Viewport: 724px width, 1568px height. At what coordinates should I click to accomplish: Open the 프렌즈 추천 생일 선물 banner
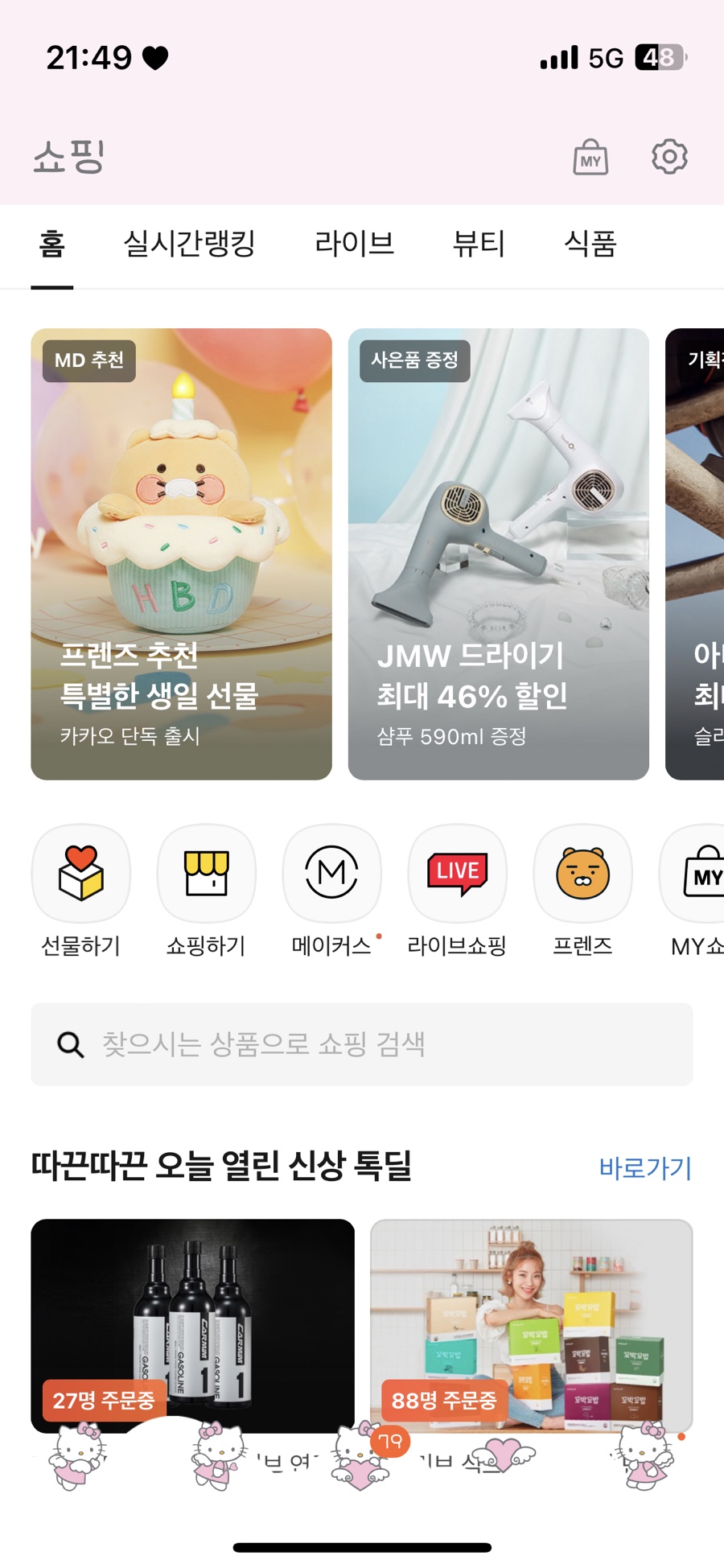coord(181,554)
